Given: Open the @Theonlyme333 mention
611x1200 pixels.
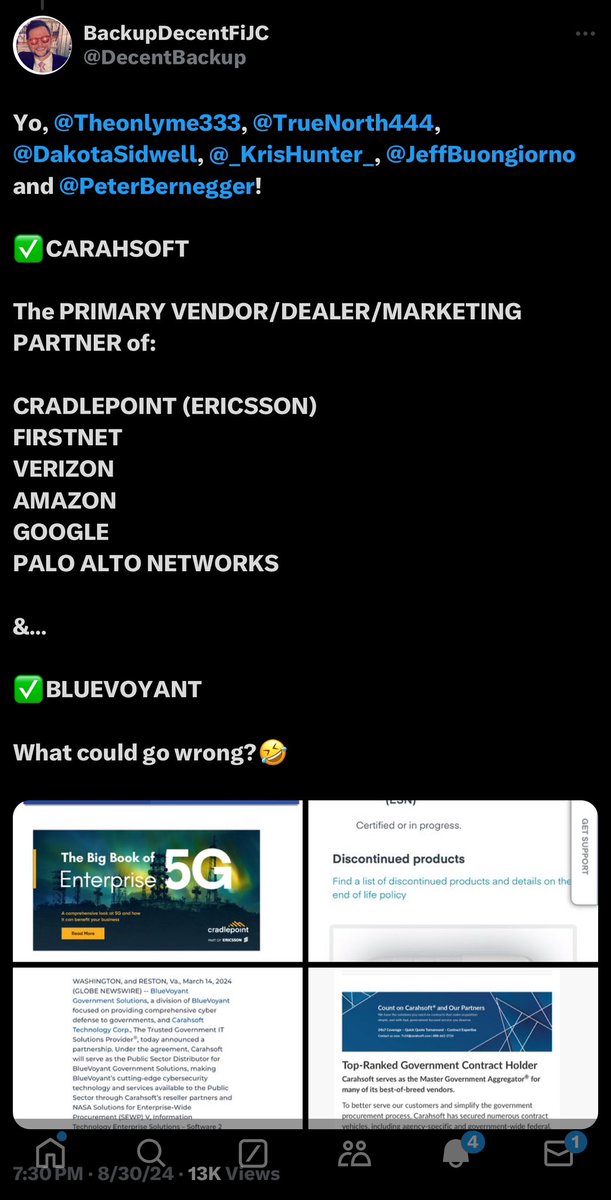Looking at the screenshot, I should tap(147, 123).
